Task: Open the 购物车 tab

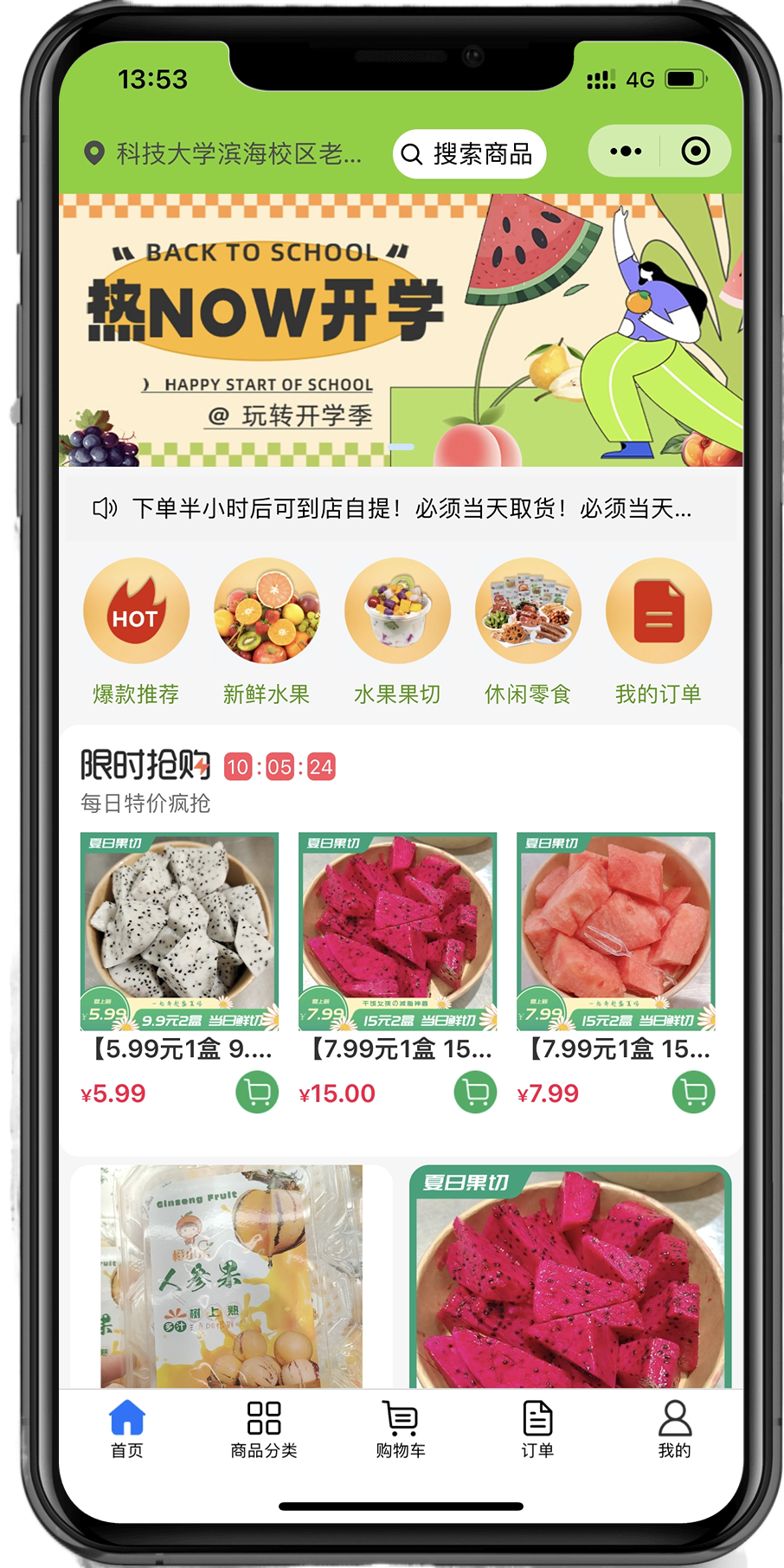Action: point(401,1429)
